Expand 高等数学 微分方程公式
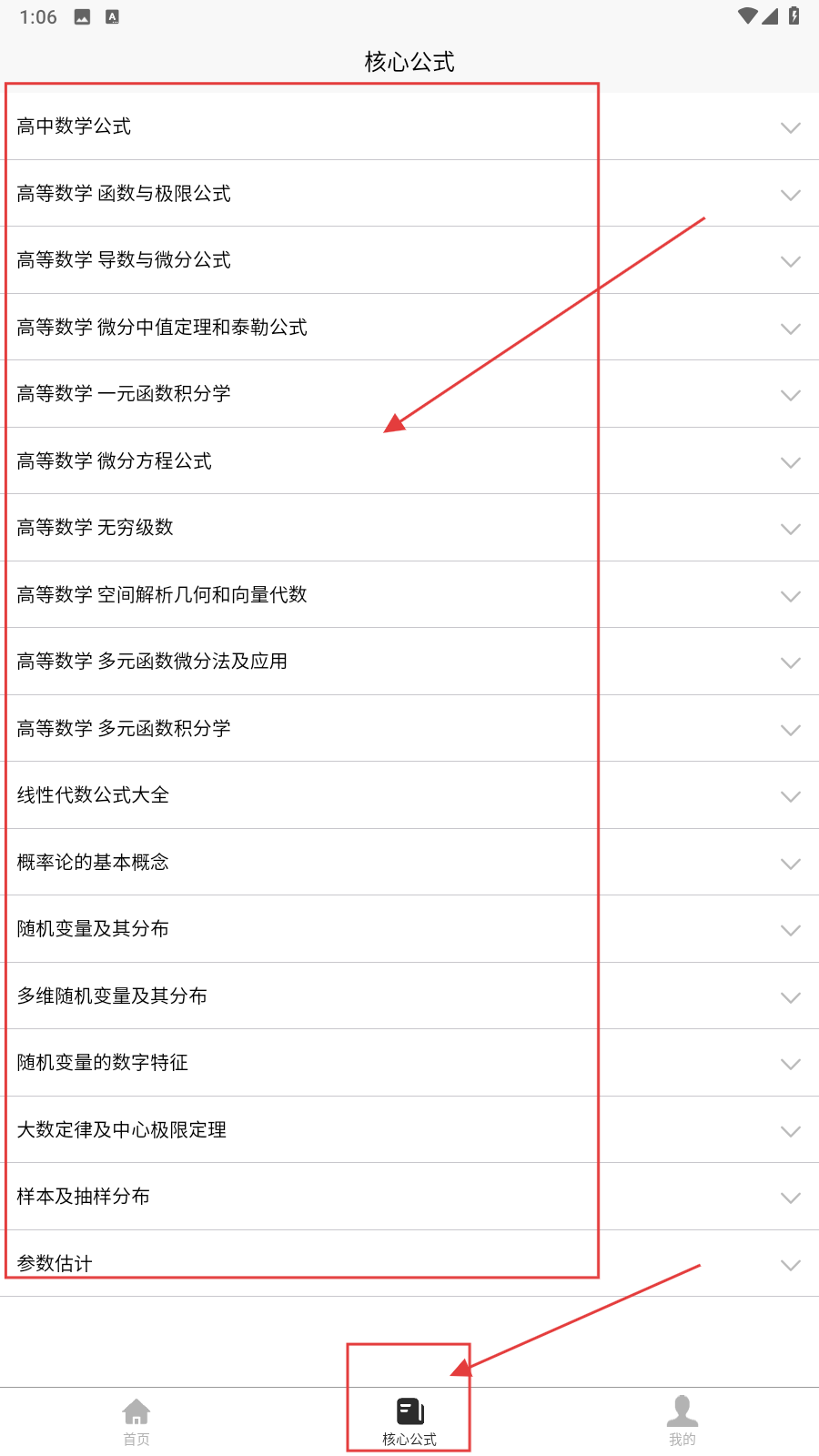Viewport: 819px width, 1456px height. (x=409, y=461)
